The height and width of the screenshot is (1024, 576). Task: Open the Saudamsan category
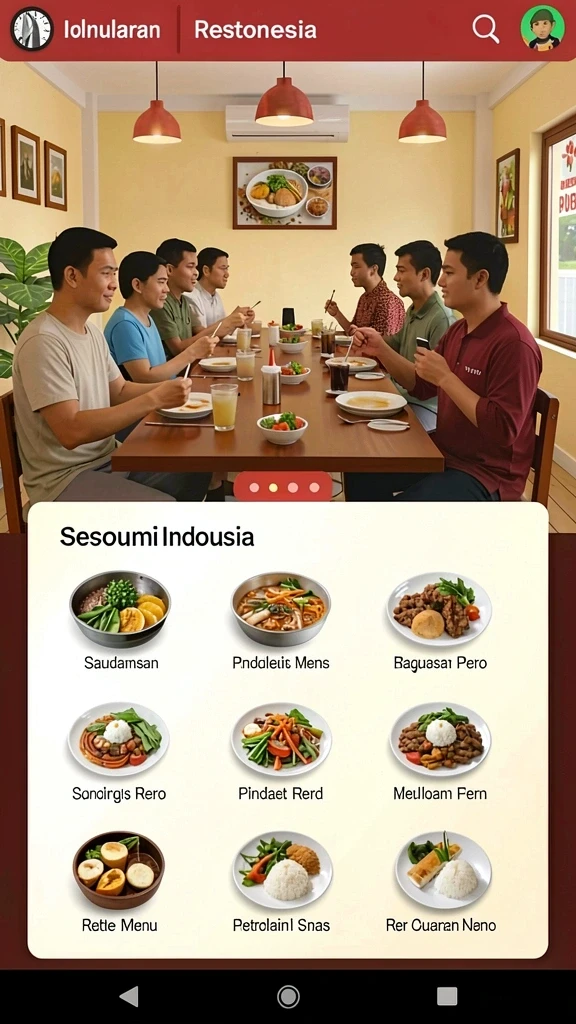tap(120, 620)
